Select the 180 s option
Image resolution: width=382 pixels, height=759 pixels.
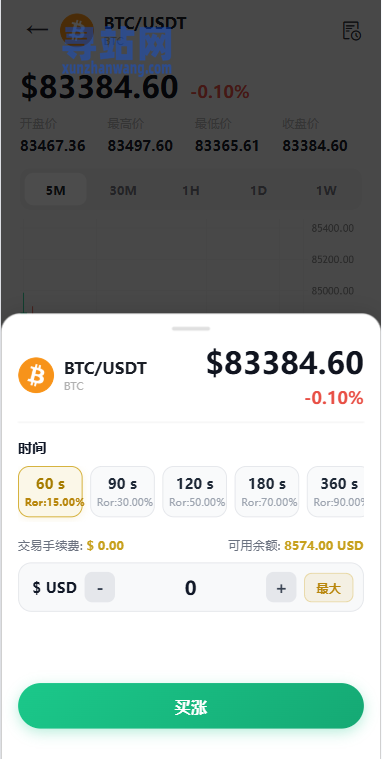point(267,491)
